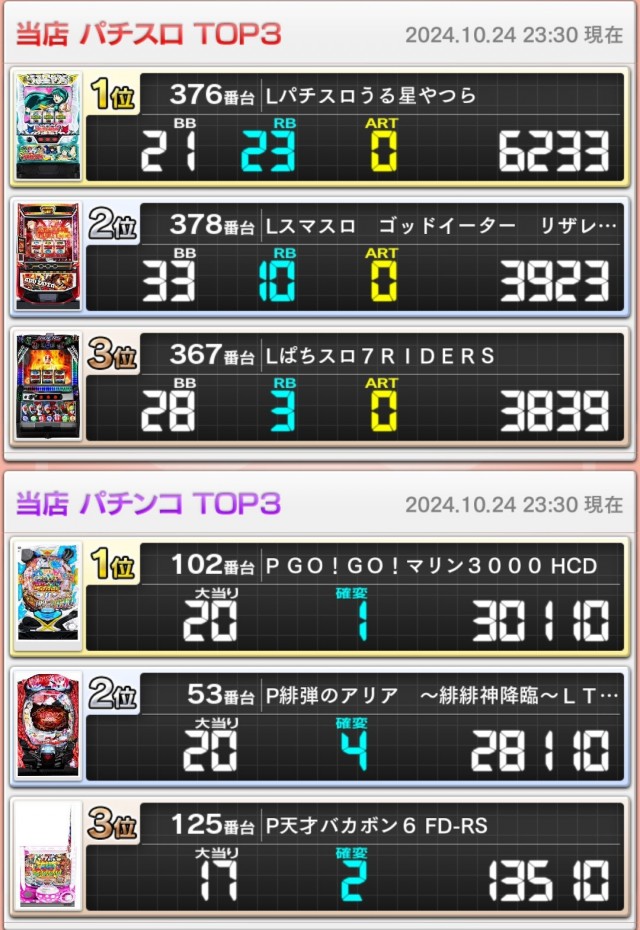Open machine 378 ゴッドイーター card
Viewport: 640px width, 930px height.
(x=320, y=257)
